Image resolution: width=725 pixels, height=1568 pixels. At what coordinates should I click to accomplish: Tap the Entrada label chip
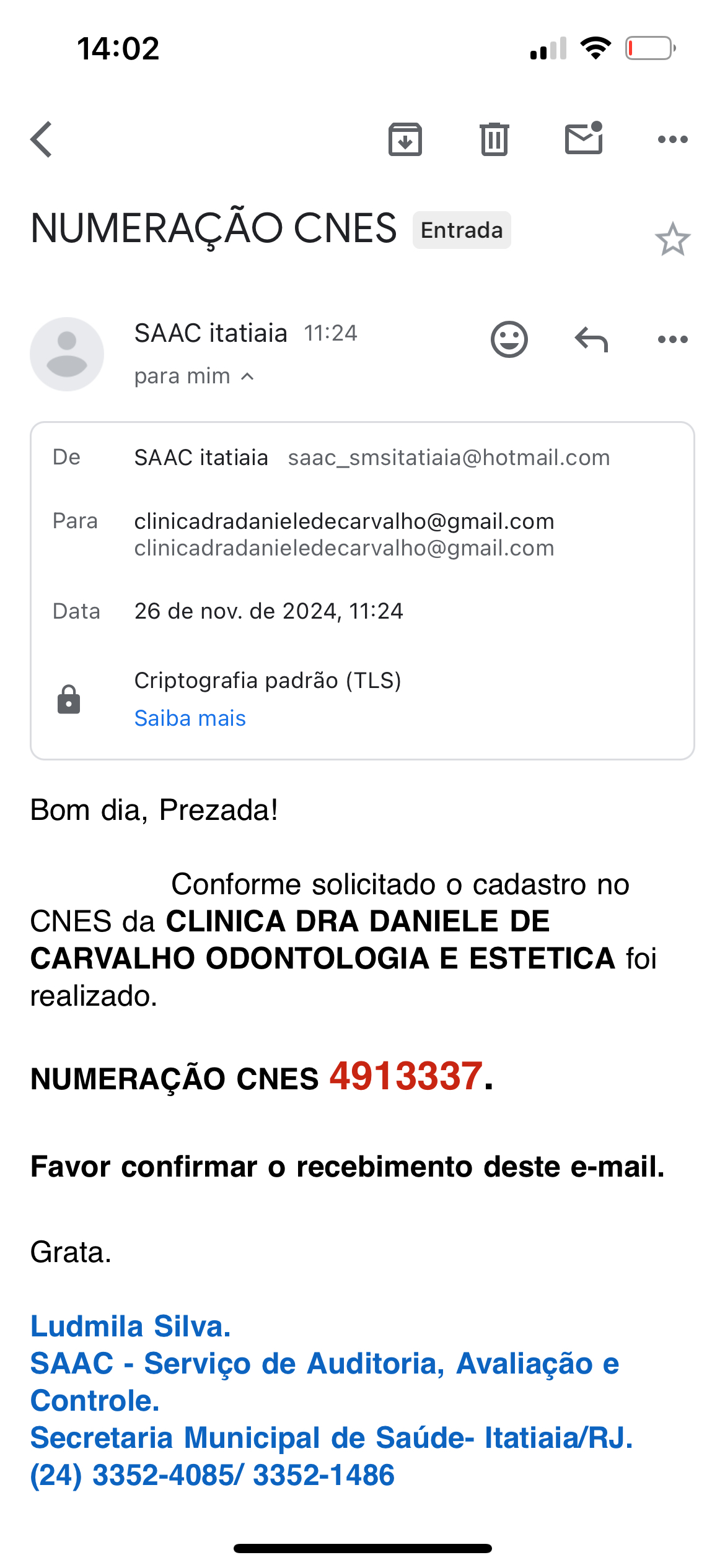coord(462,230)
